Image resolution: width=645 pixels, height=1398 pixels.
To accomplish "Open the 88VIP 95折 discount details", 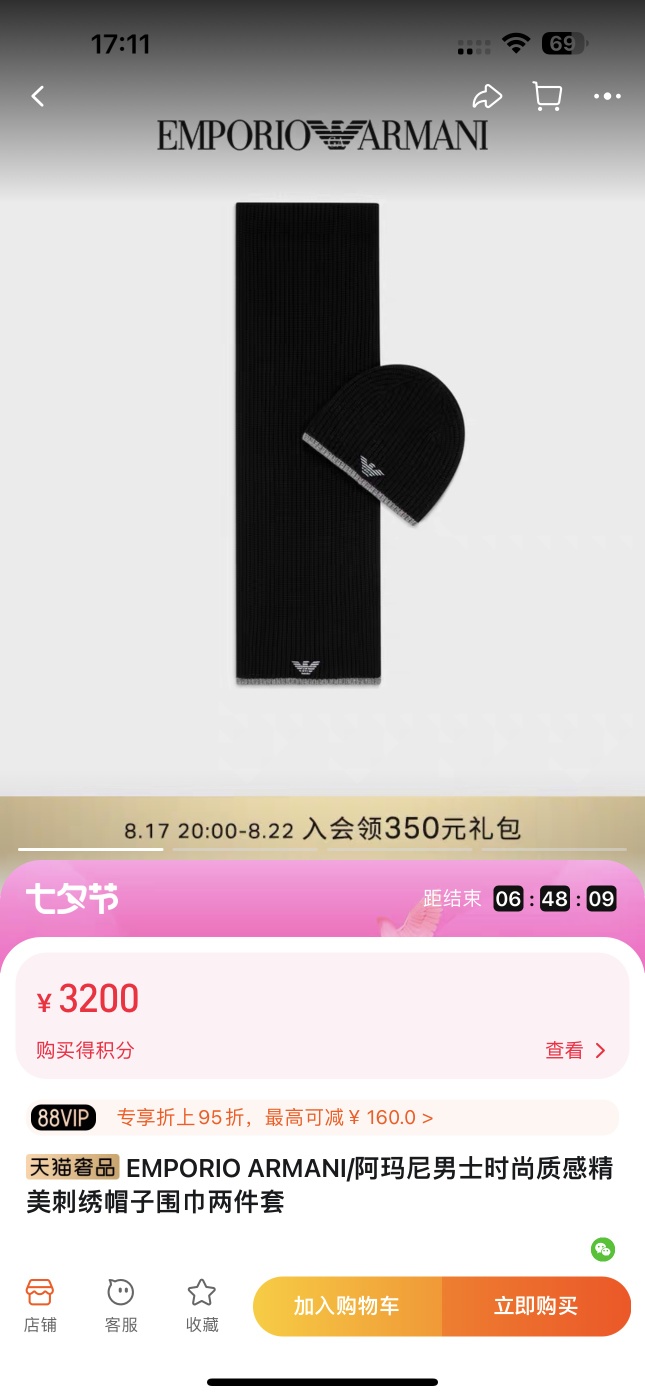I will pos(322,1117).
